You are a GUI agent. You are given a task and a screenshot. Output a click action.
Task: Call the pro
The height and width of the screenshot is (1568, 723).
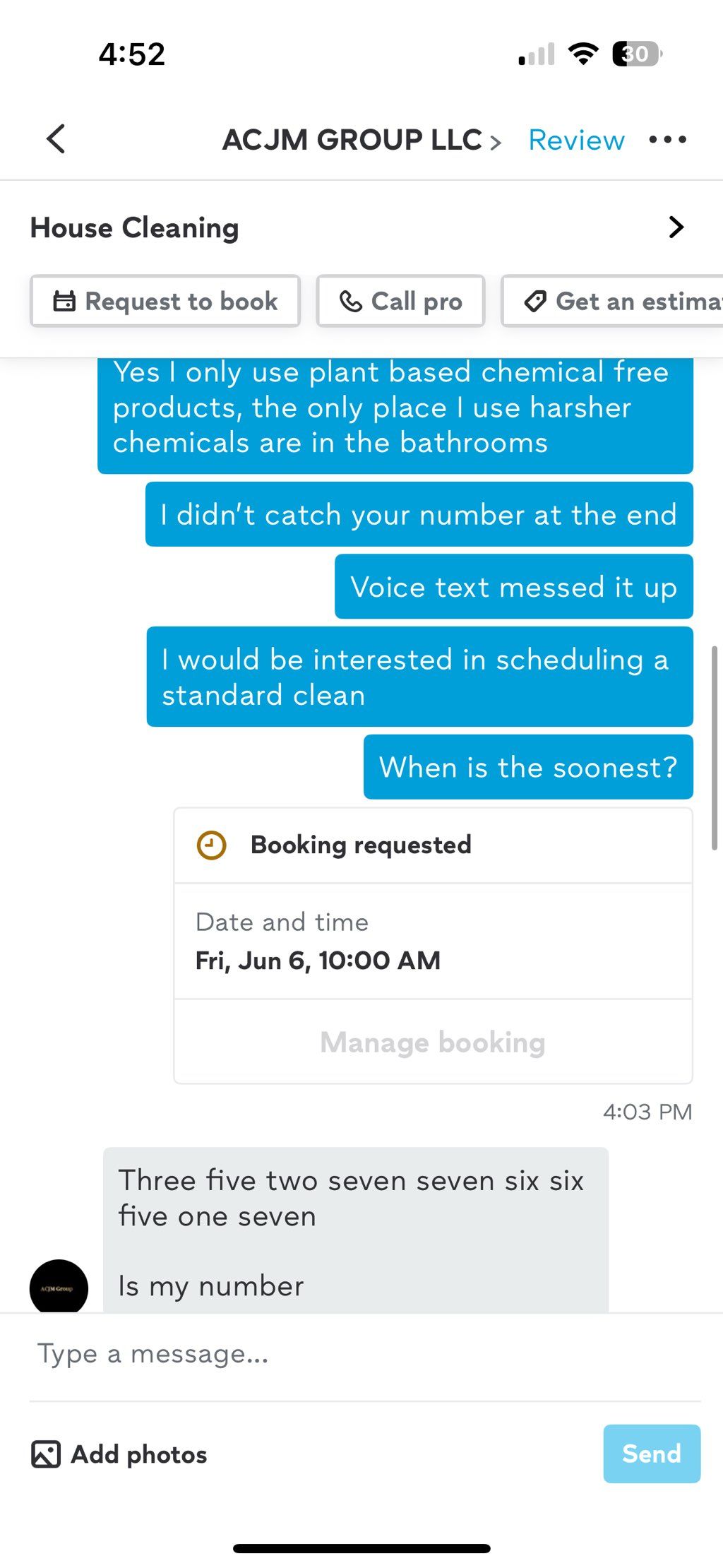(x=400, y=301)
